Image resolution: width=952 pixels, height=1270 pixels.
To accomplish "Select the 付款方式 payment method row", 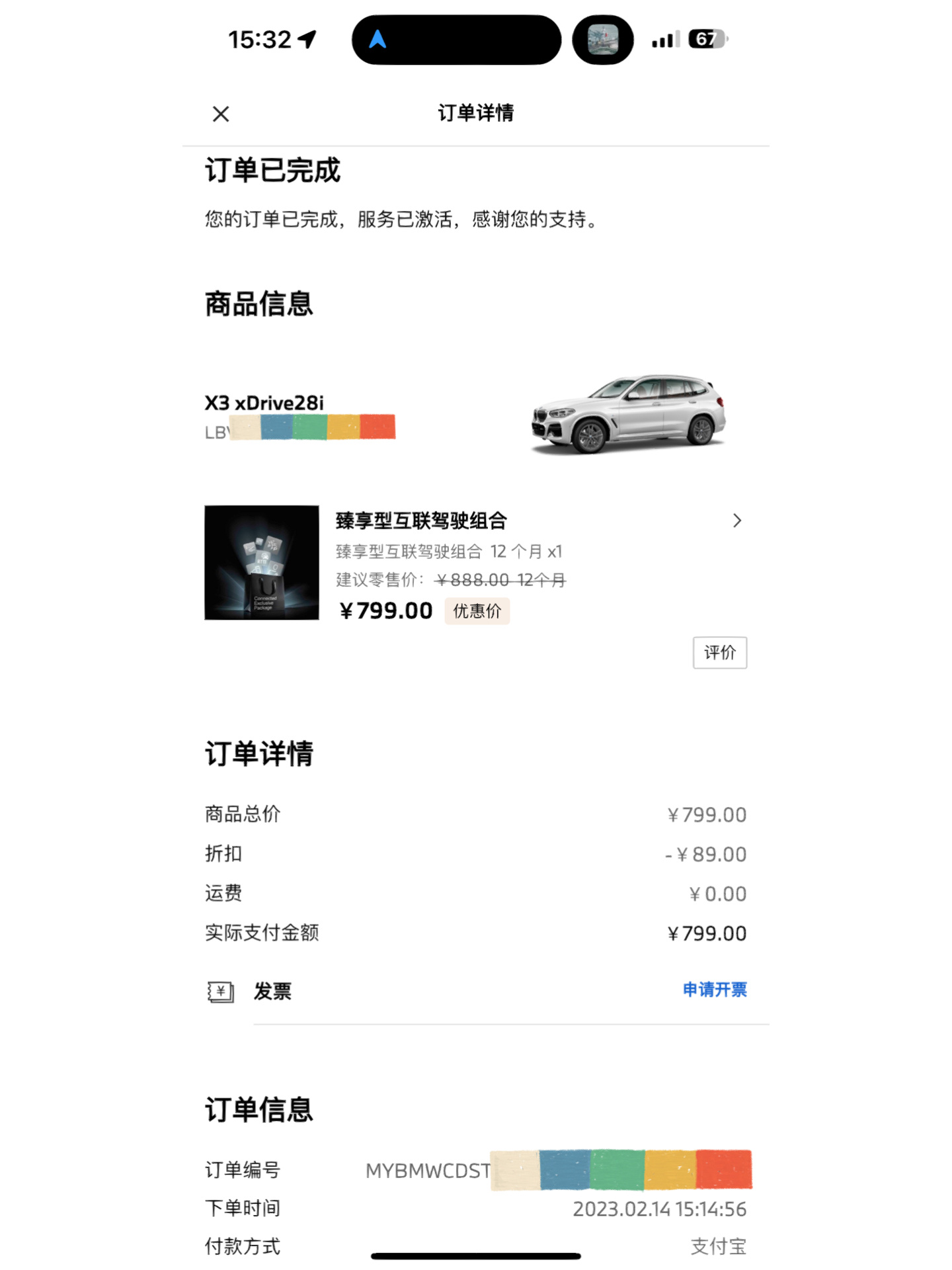I will 475,1246.
